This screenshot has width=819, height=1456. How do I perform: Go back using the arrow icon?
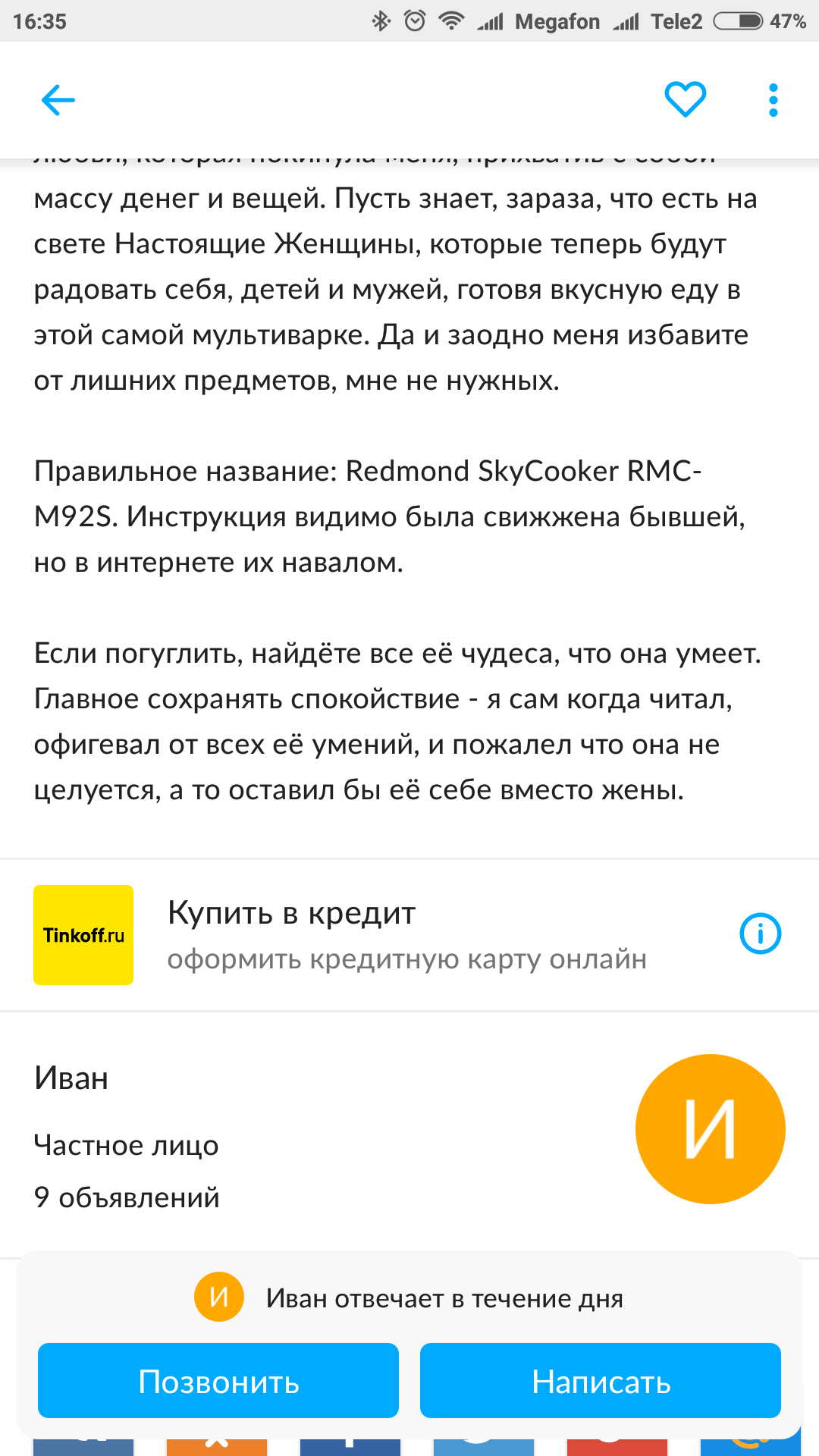click(x=58, y=100)
